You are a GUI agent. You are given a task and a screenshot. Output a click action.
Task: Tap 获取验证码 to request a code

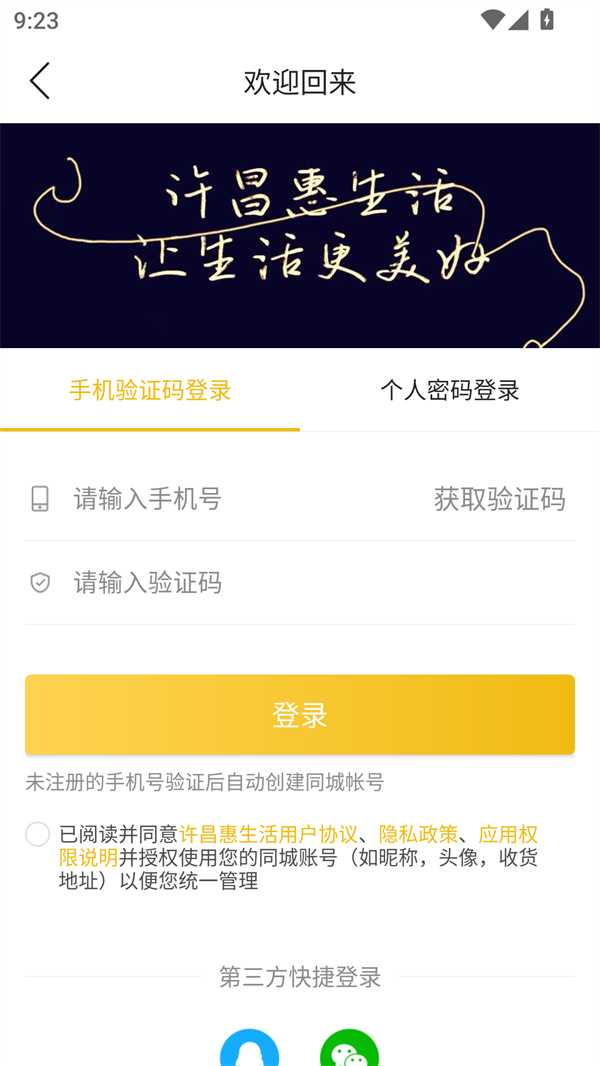pos(499,499)
